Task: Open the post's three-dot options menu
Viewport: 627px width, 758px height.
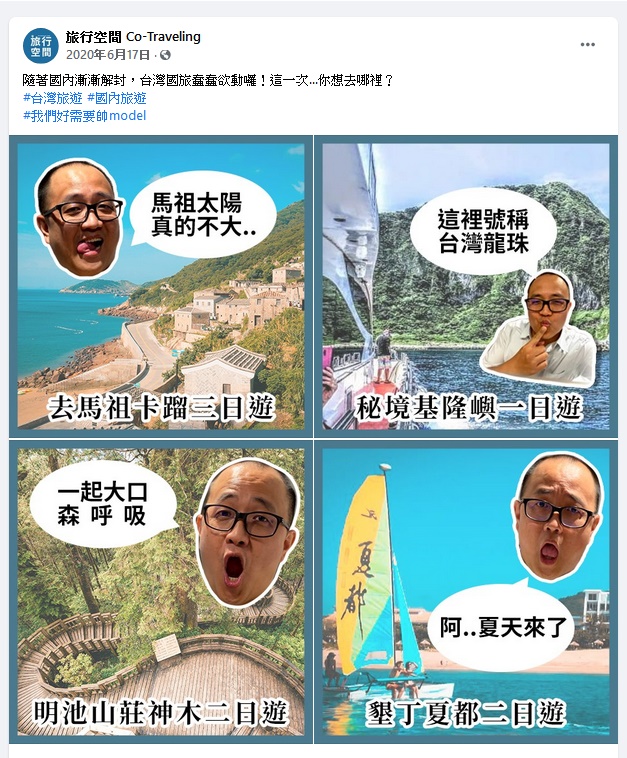Action: (x=587, y=45)
